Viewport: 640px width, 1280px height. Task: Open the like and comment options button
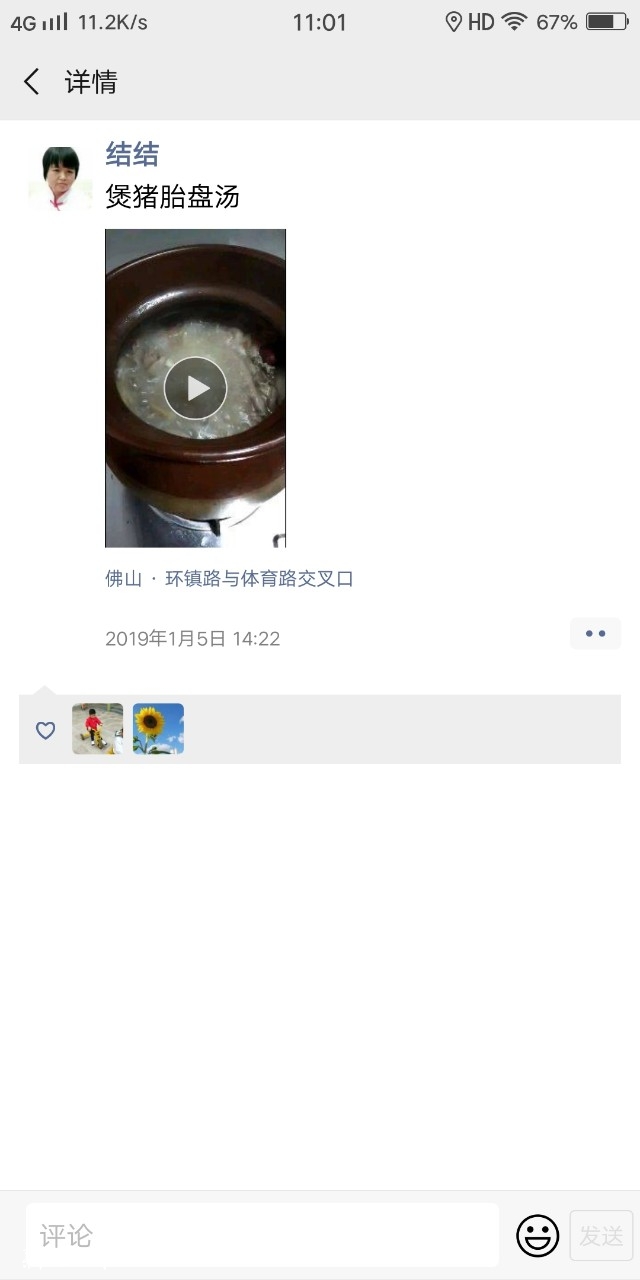(x=595, y=634)
